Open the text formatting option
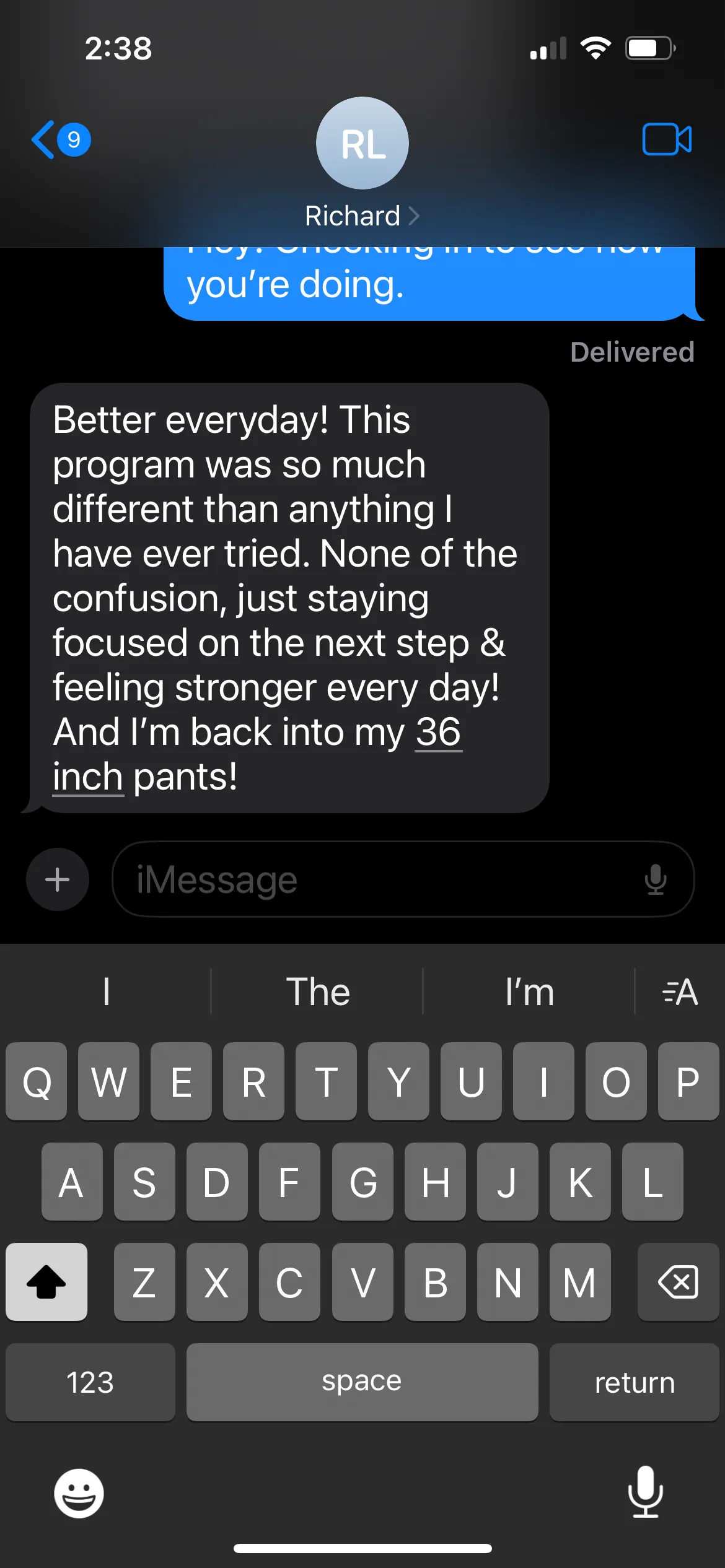 [680, 991]
